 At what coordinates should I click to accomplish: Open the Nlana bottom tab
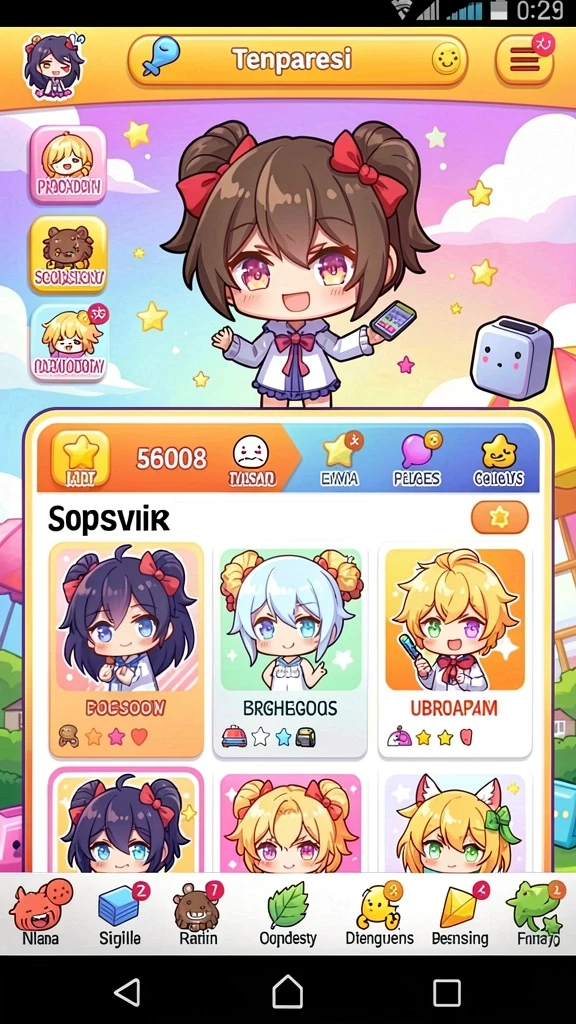point(40,914)
